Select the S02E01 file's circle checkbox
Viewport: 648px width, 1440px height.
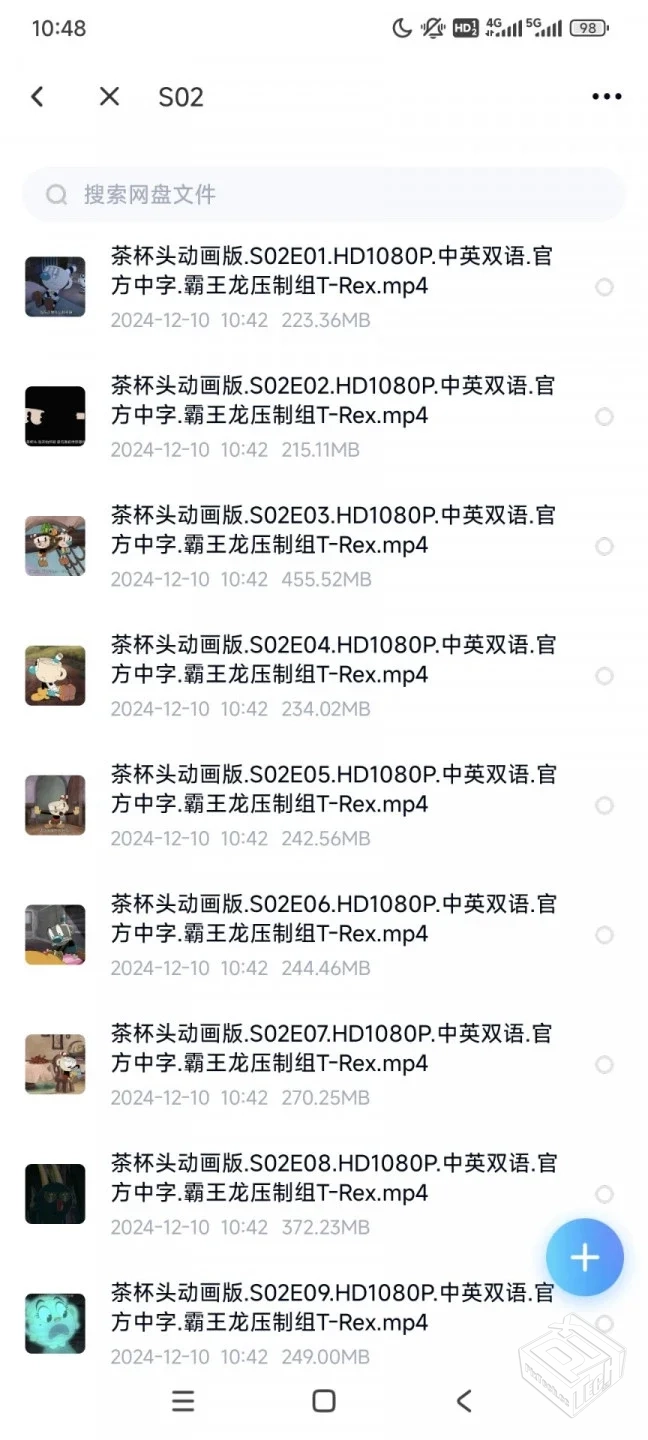tap(604, 288)
